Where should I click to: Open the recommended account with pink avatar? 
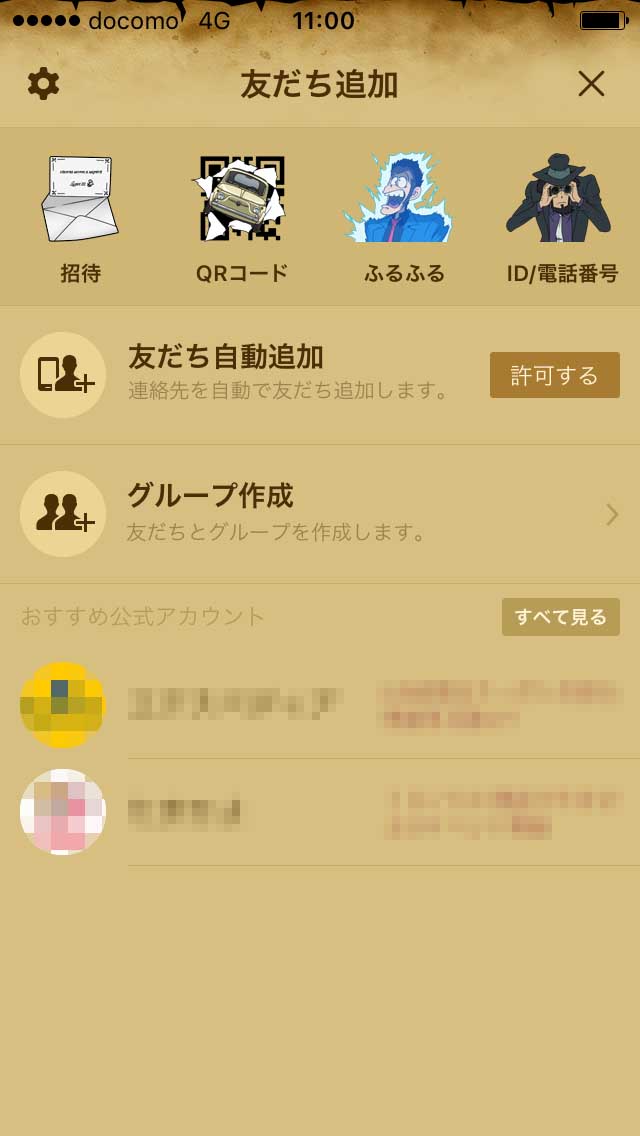pos(320,812)
